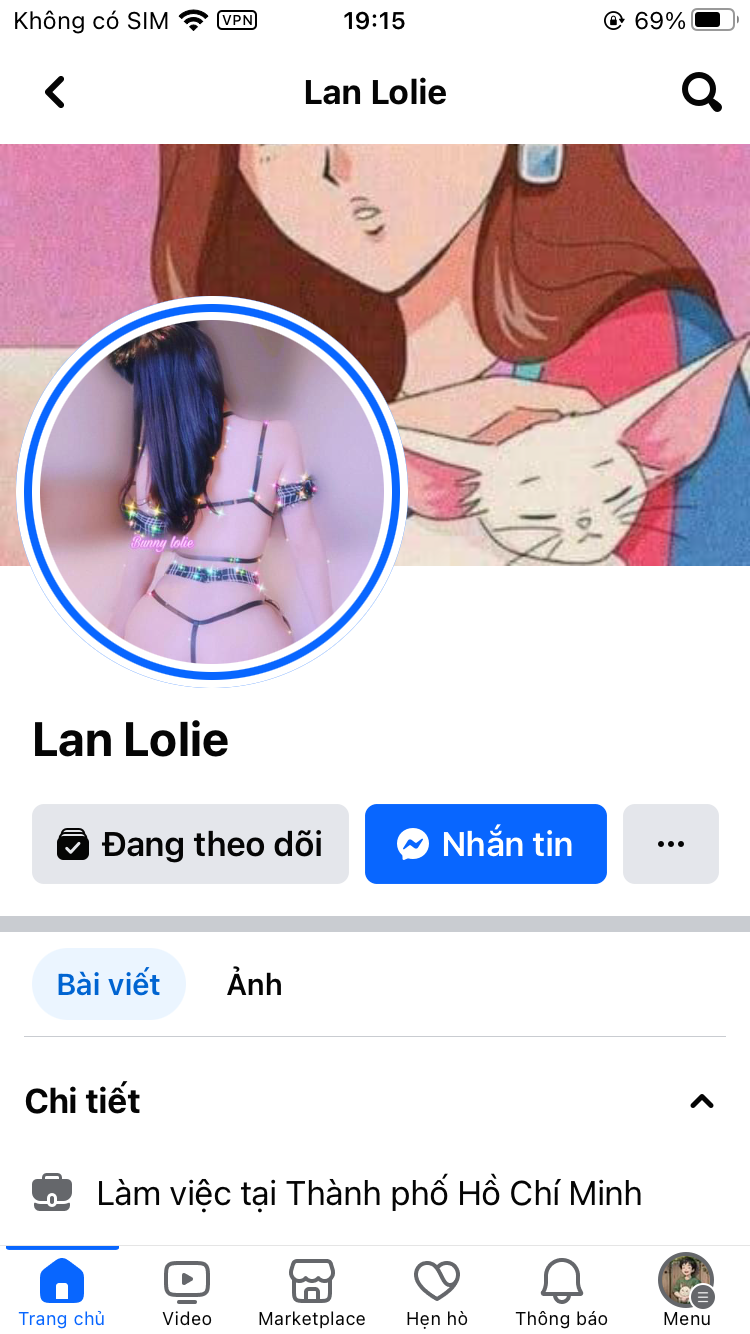Open the Menu tab

[686, 1291]
